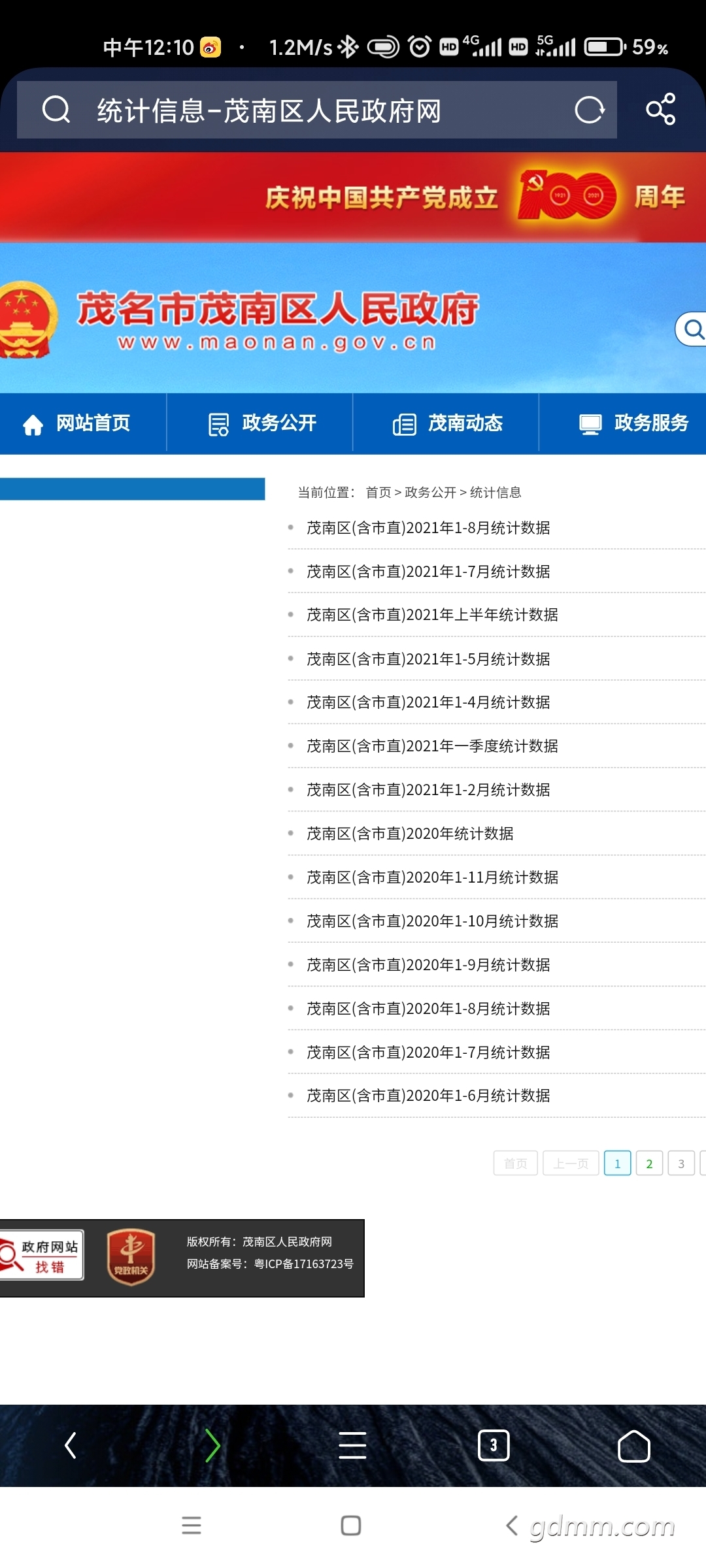The height and width of the screenshot is (1568, 706).
Task: Open 茂南区(含市直)2021年1-8月统计数据
Action: pyautogui.click(x=428, y=528)
